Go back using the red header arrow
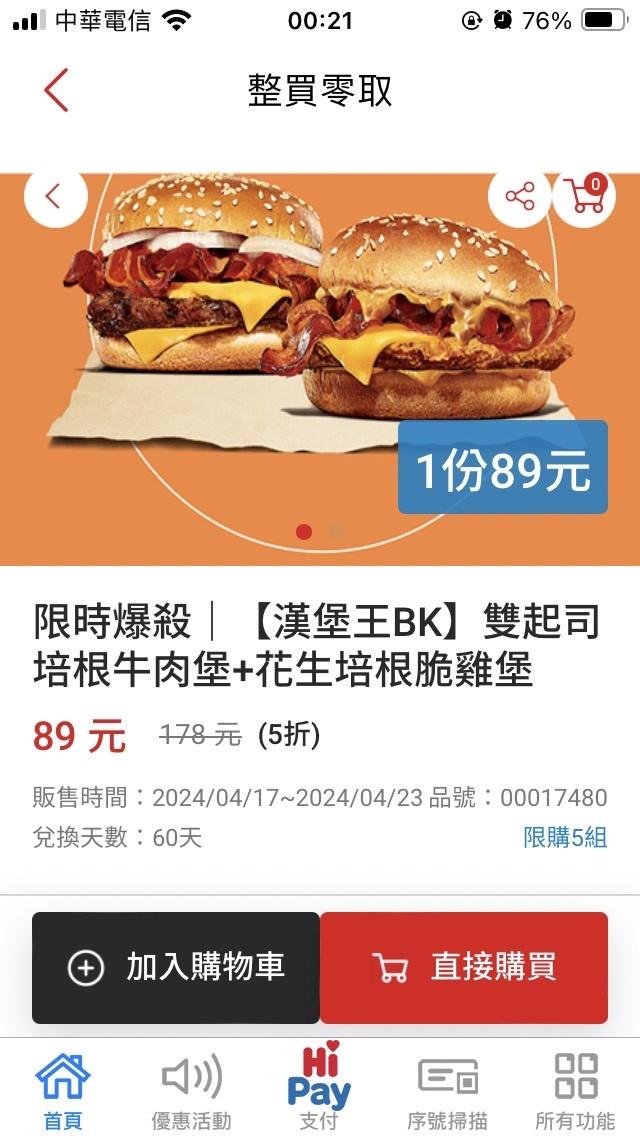 pos(56,90)
